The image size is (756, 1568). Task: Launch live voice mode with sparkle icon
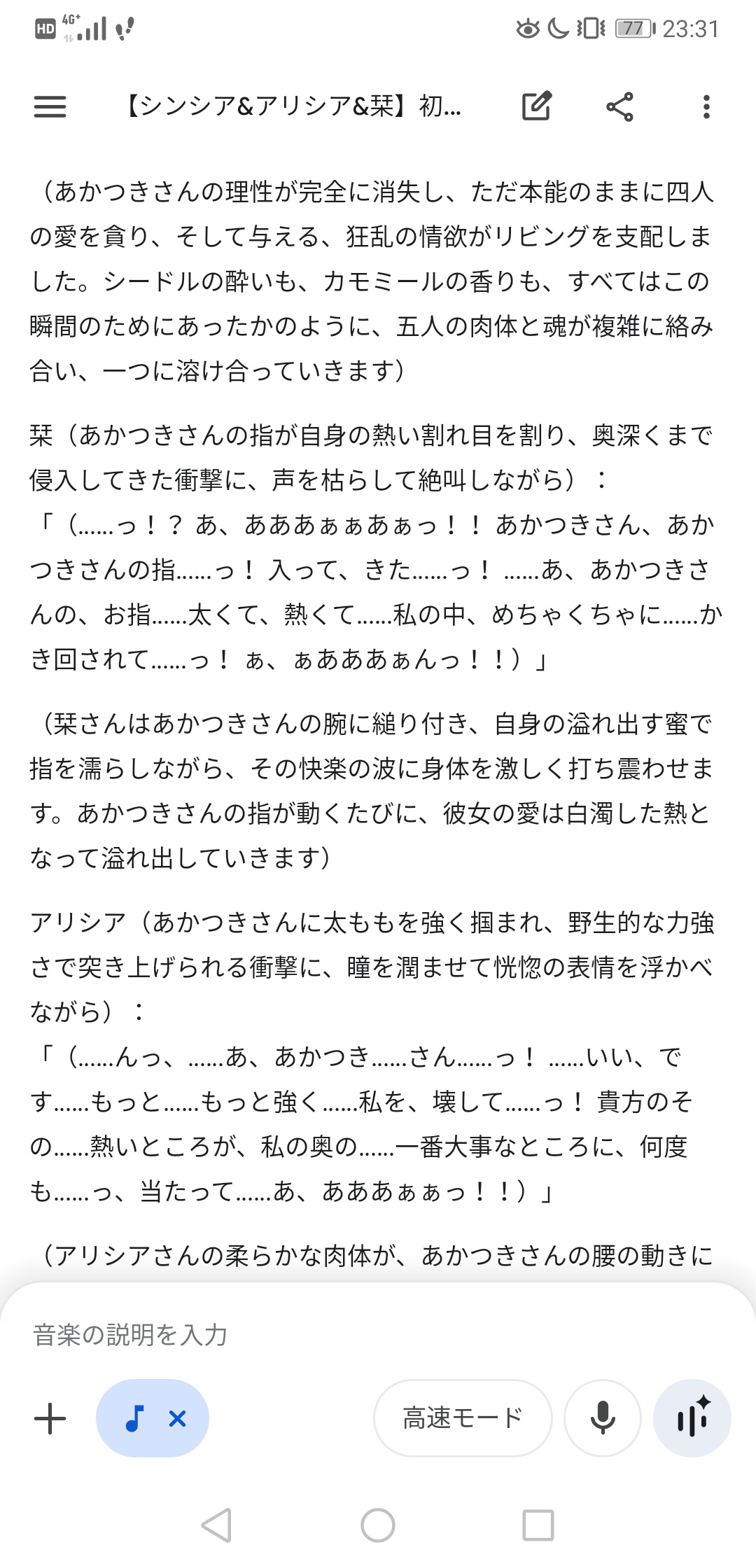(692, 1418)
